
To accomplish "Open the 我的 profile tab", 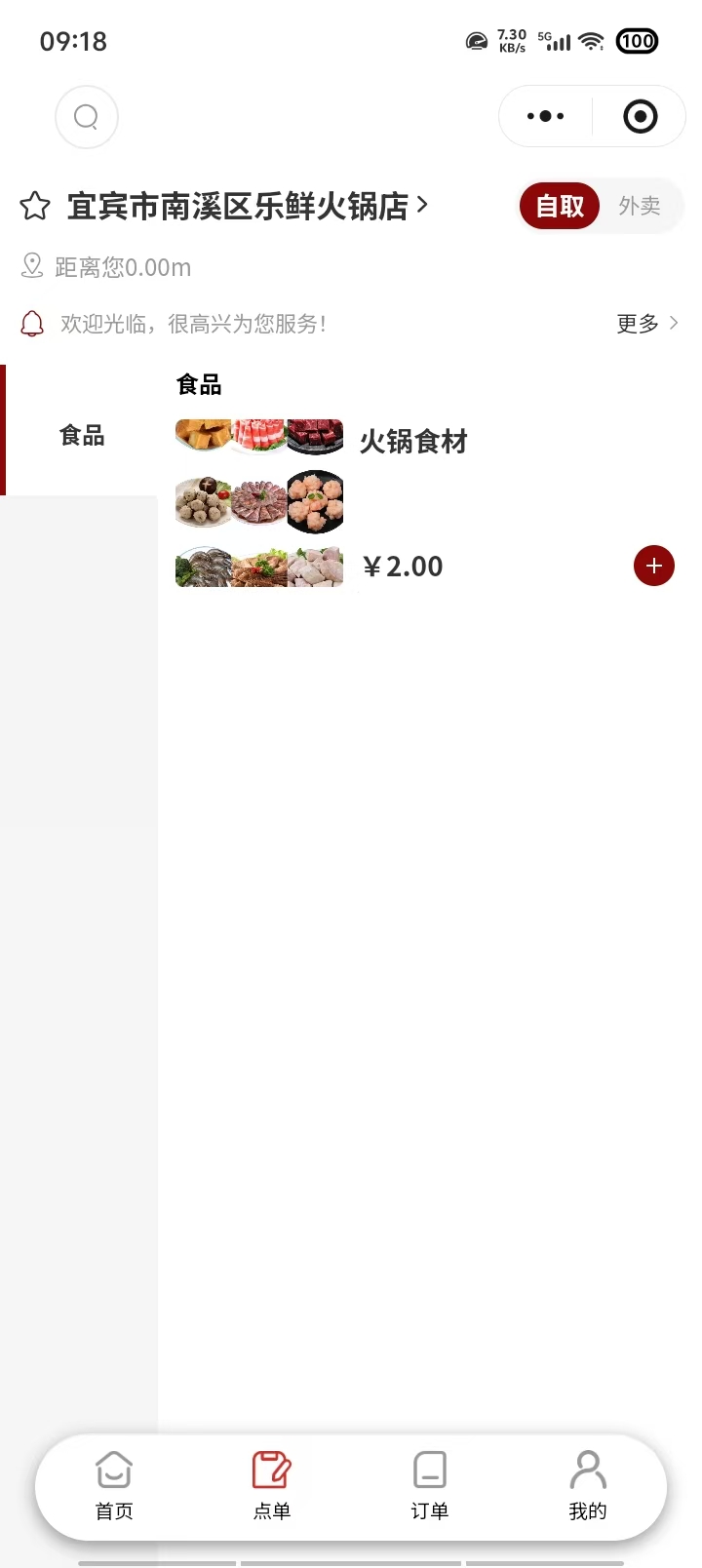I will [x=588, y=1485].
